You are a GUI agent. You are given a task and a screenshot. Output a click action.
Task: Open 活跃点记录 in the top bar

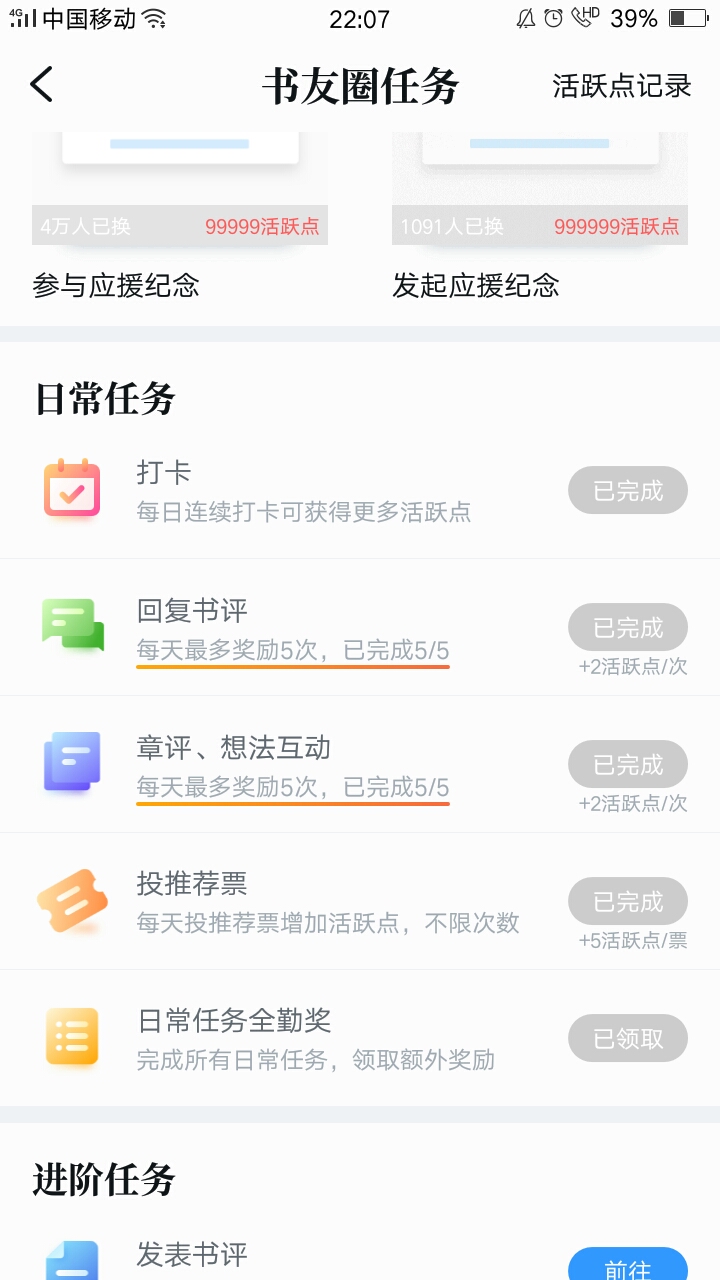coord(622,86)
